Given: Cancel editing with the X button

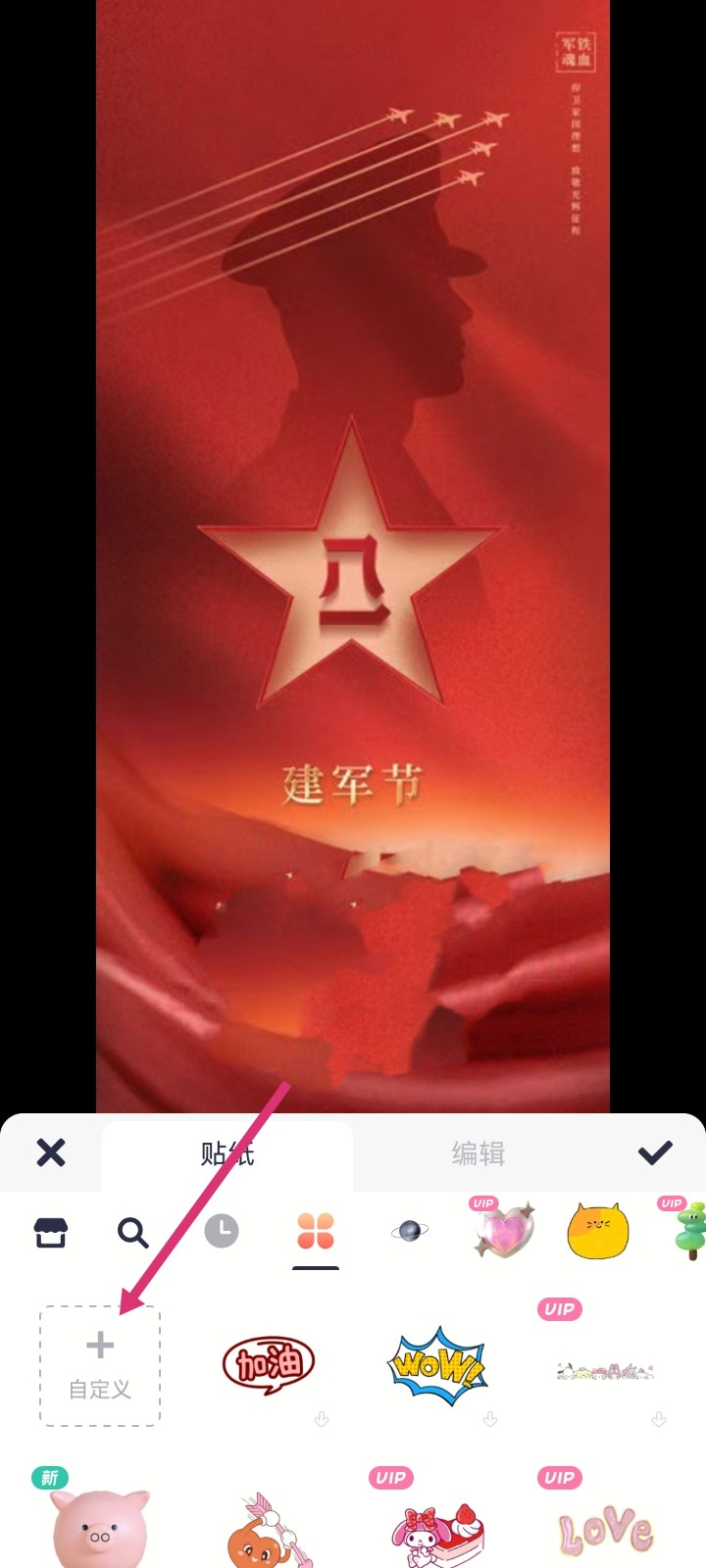Looking at the screenshot, I should [x=50, y=1154].
